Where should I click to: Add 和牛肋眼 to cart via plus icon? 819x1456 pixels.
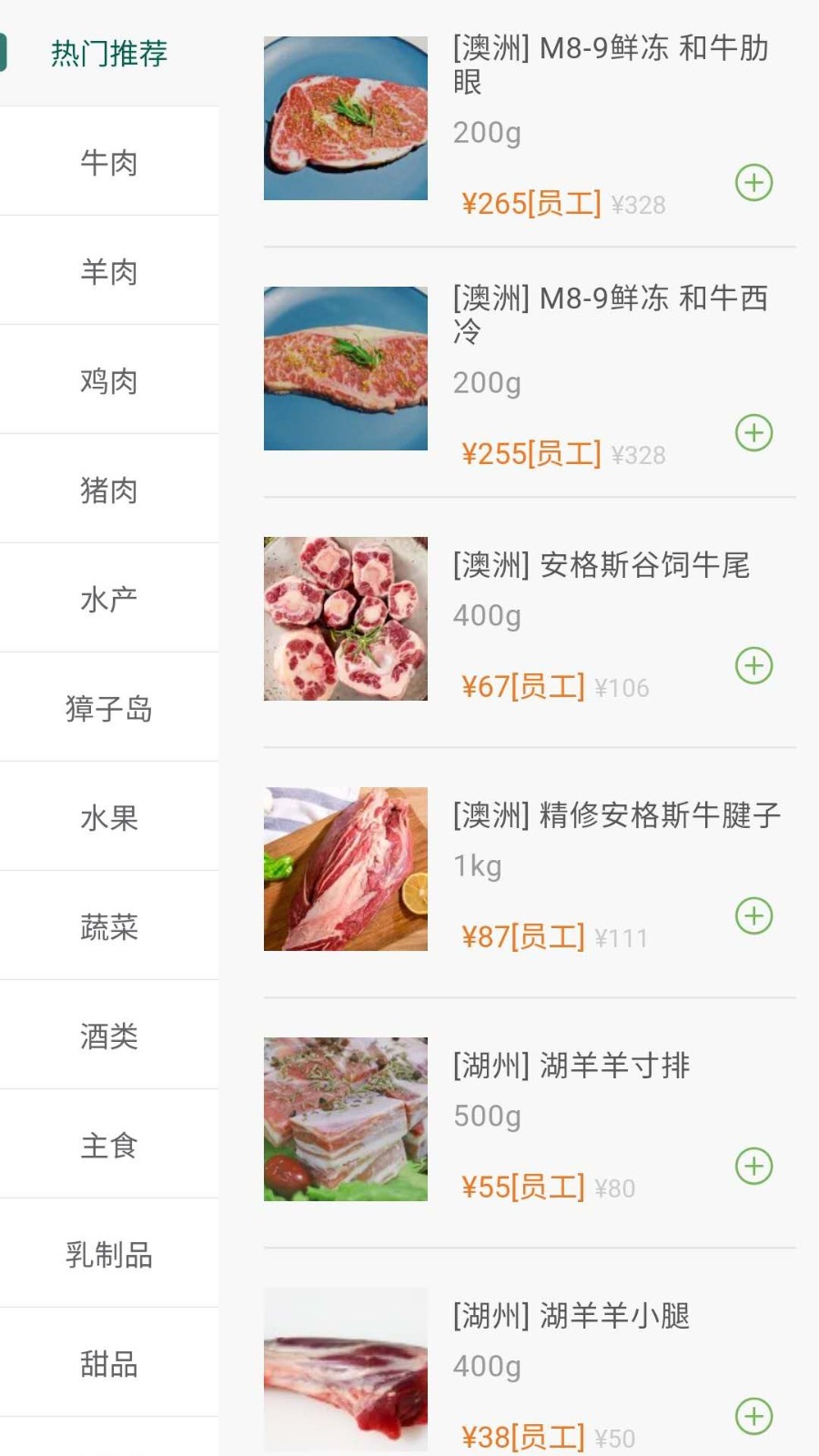[753, 183]
